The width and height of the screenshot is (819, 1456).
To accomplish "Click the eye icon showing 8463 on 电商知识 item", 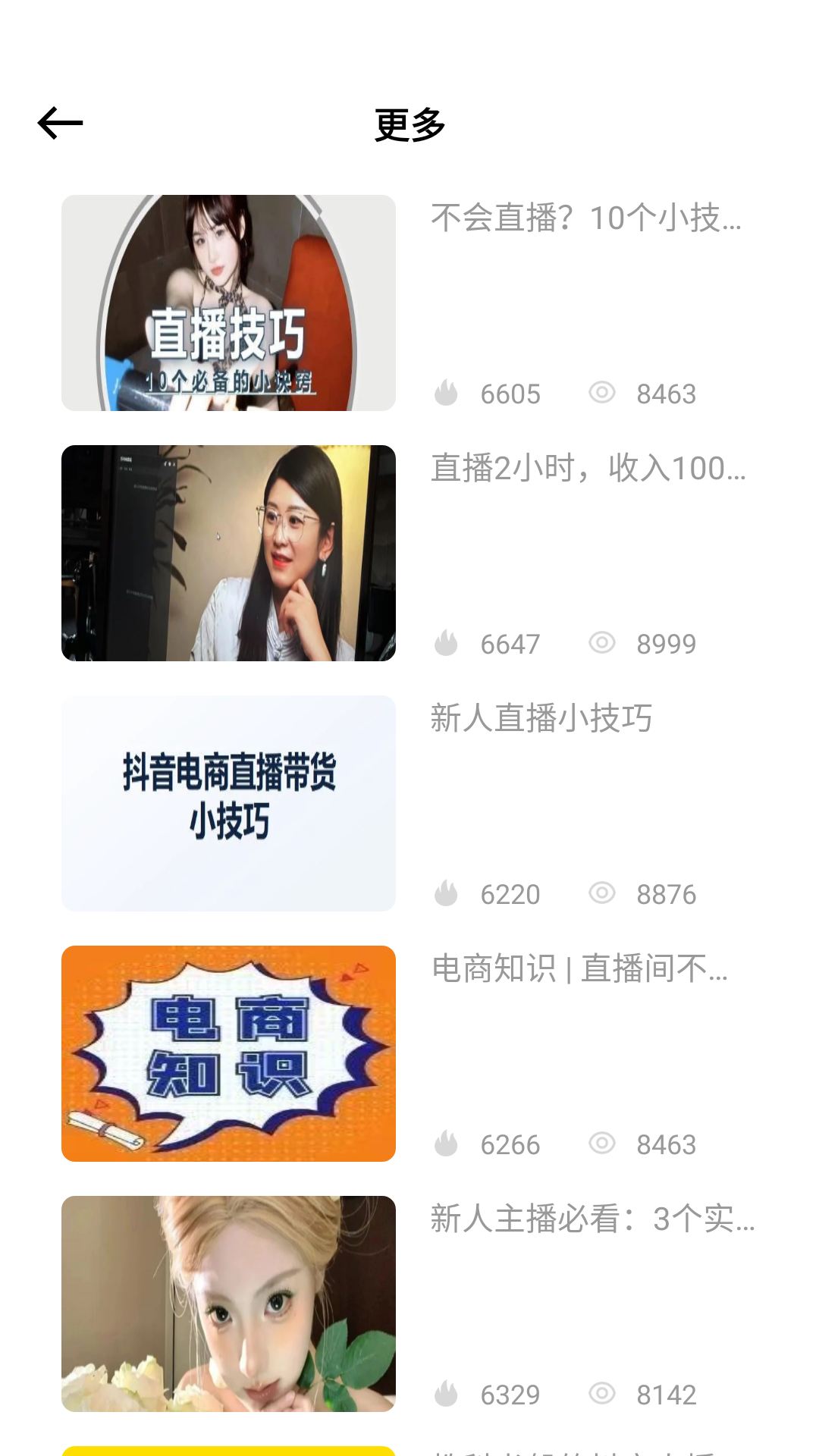I will point(603,1144).
